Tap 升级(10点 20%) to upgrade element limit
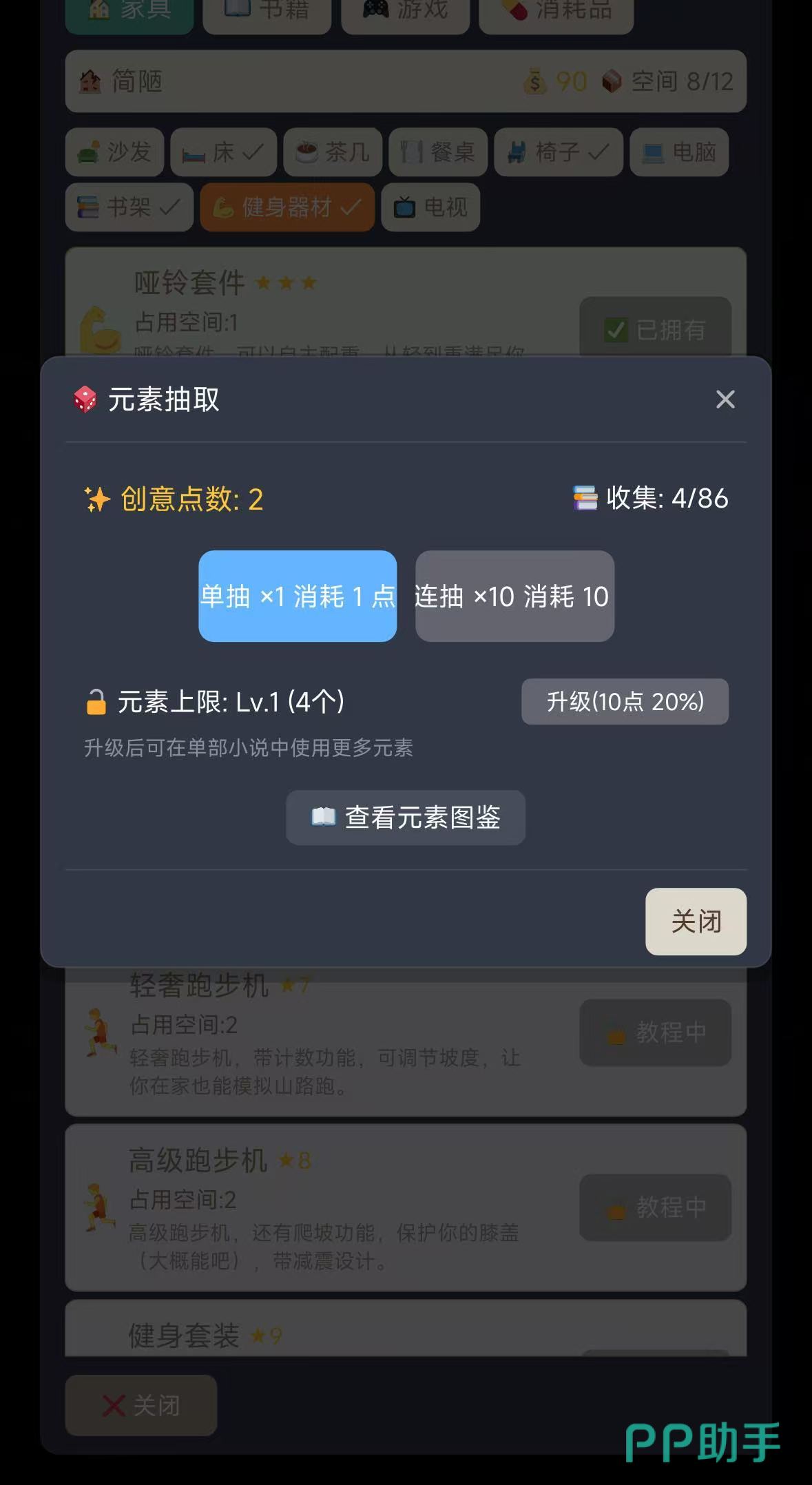Screen dimensions: 812x1485 625,701
